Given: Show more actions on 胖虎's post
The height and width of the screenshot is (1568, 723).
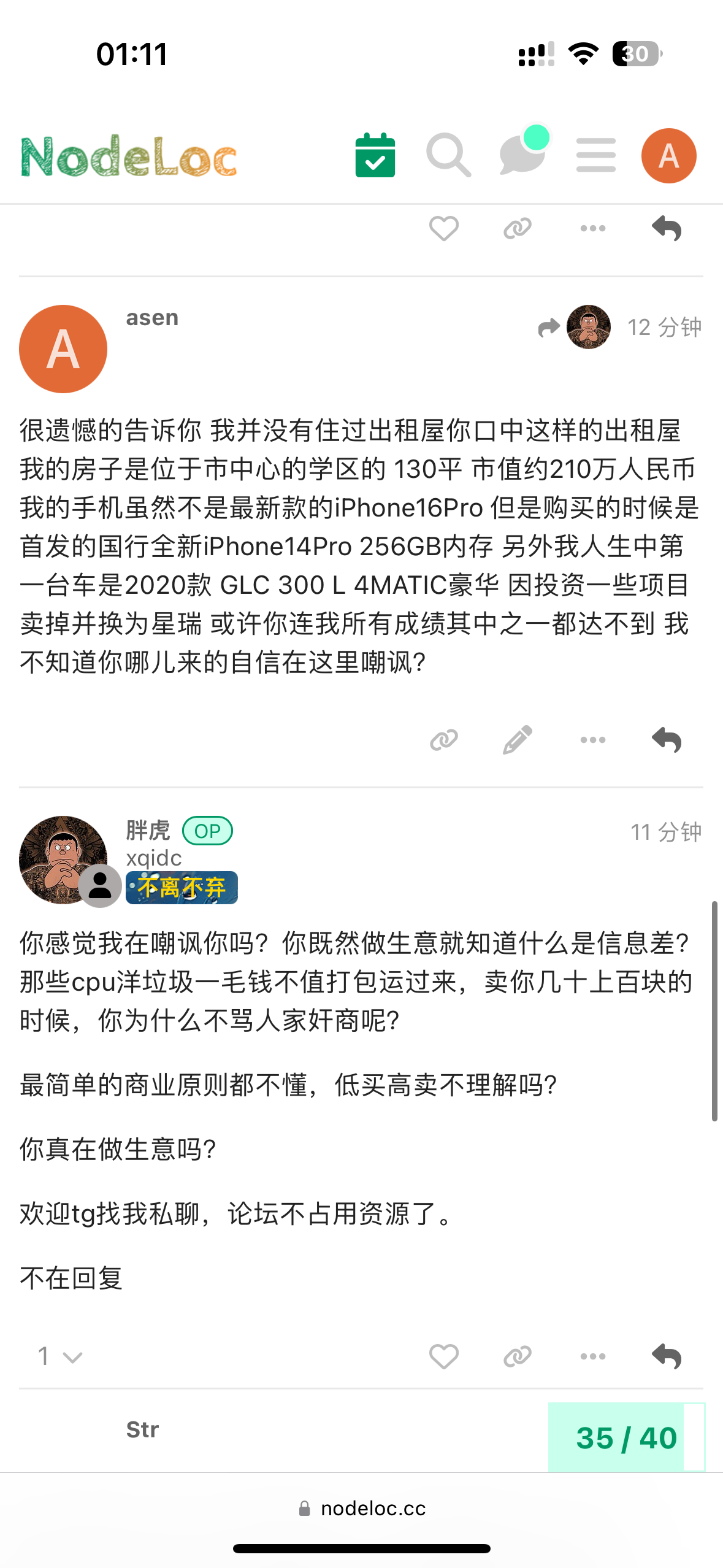Looking at the screenshot, I should [593, 1356].
